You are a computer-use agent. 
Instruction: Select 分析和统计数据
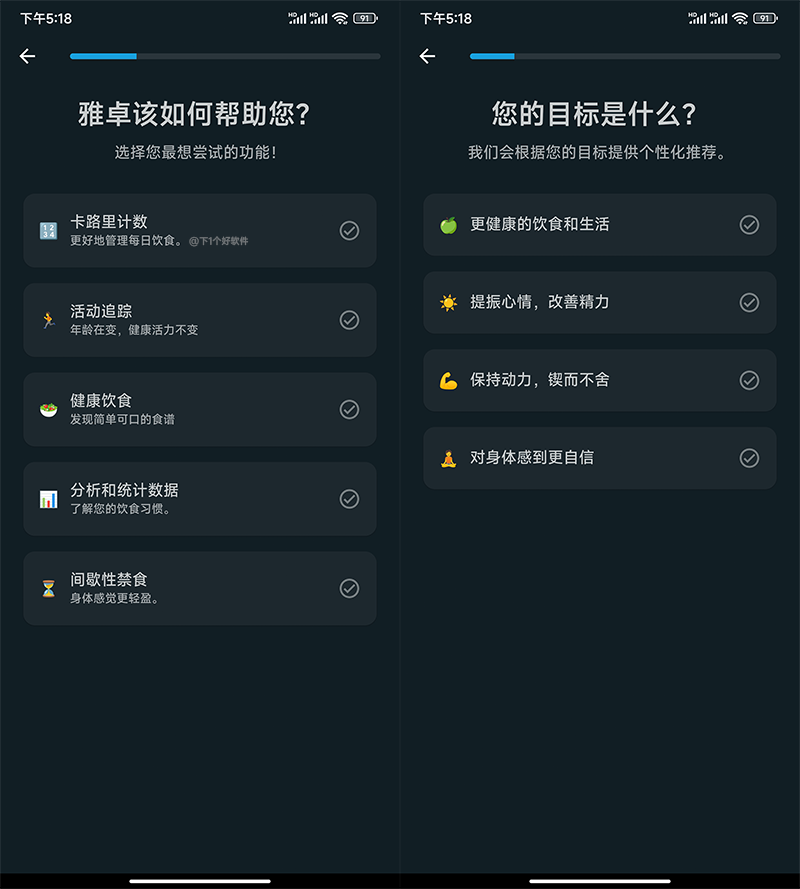click(x=200, y=498)
